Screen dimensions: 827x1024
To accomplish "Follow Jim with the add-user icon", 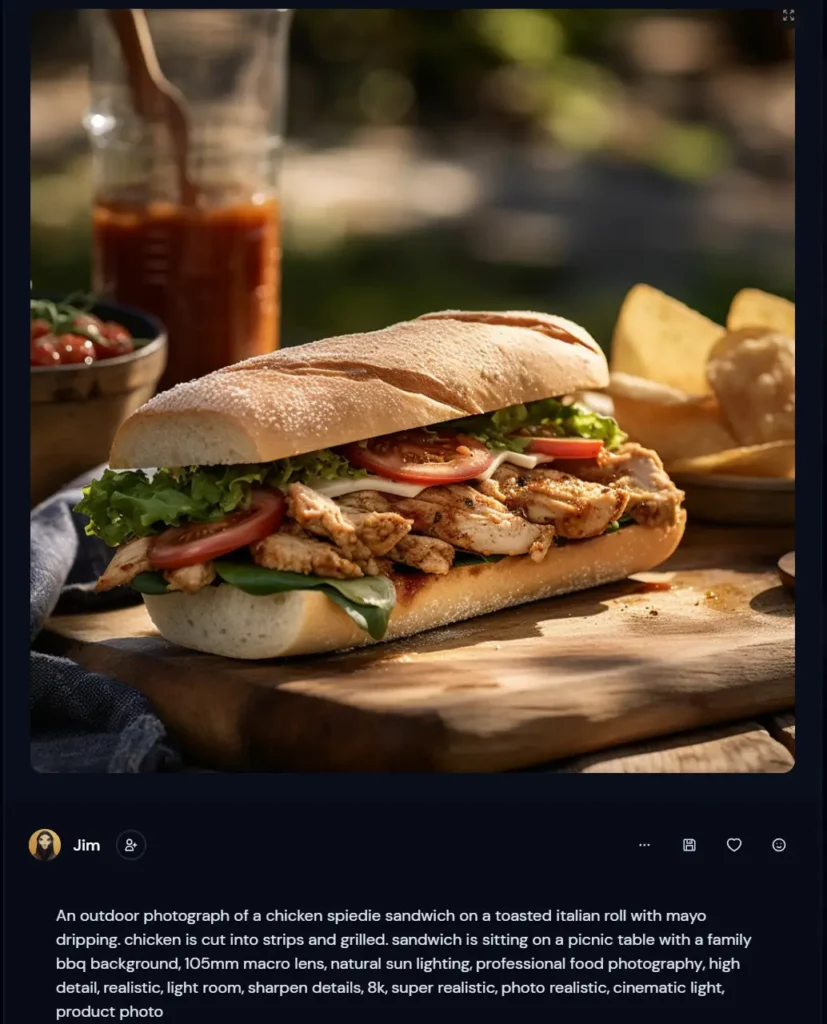I will (130, 845).
